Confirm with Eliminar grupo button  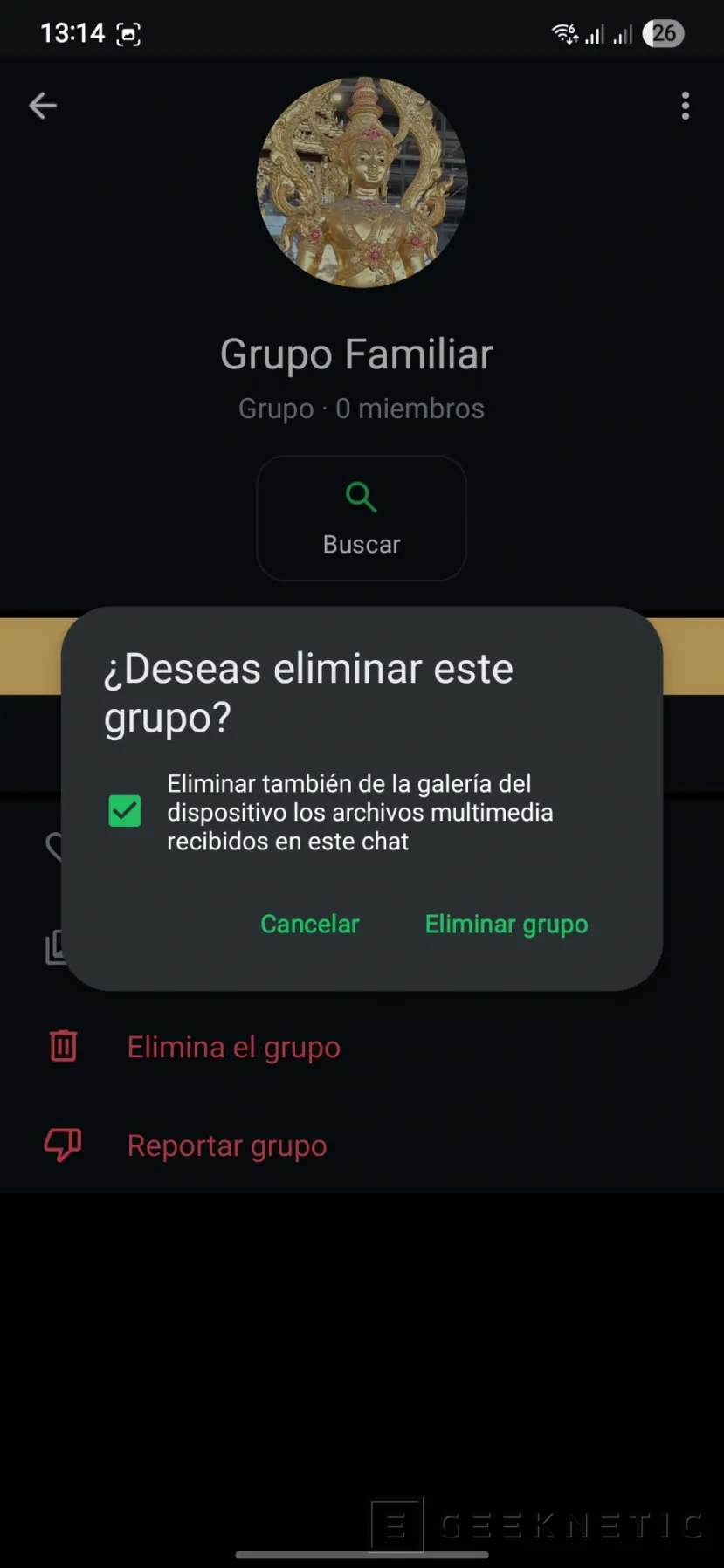point(506,923)
